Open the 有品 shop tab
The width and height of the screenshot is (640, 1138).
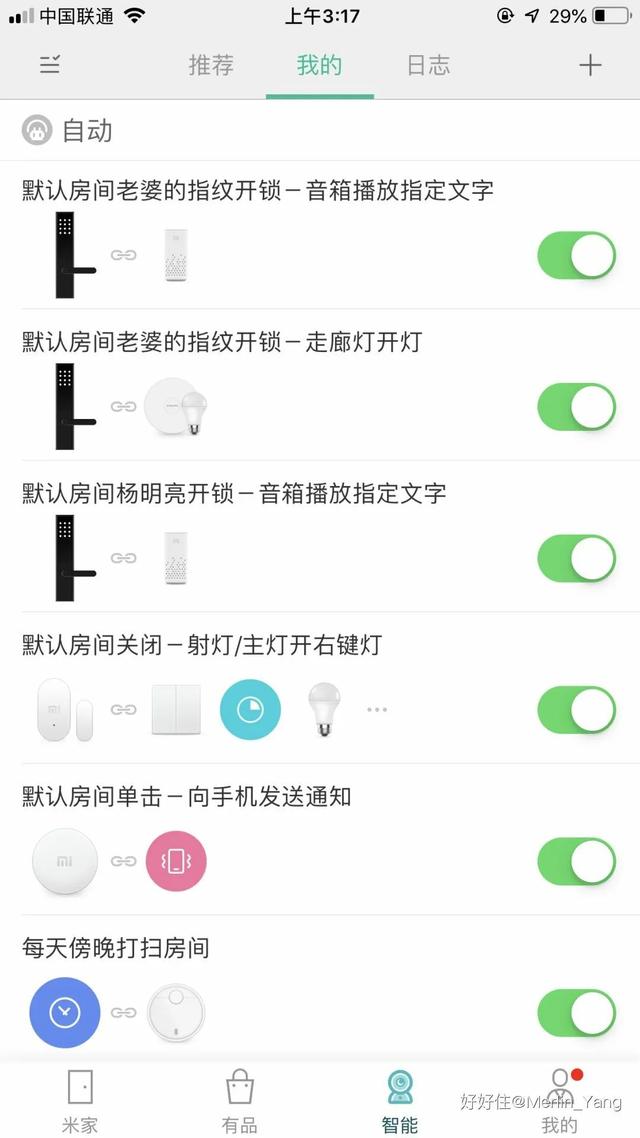point(240,1100)
